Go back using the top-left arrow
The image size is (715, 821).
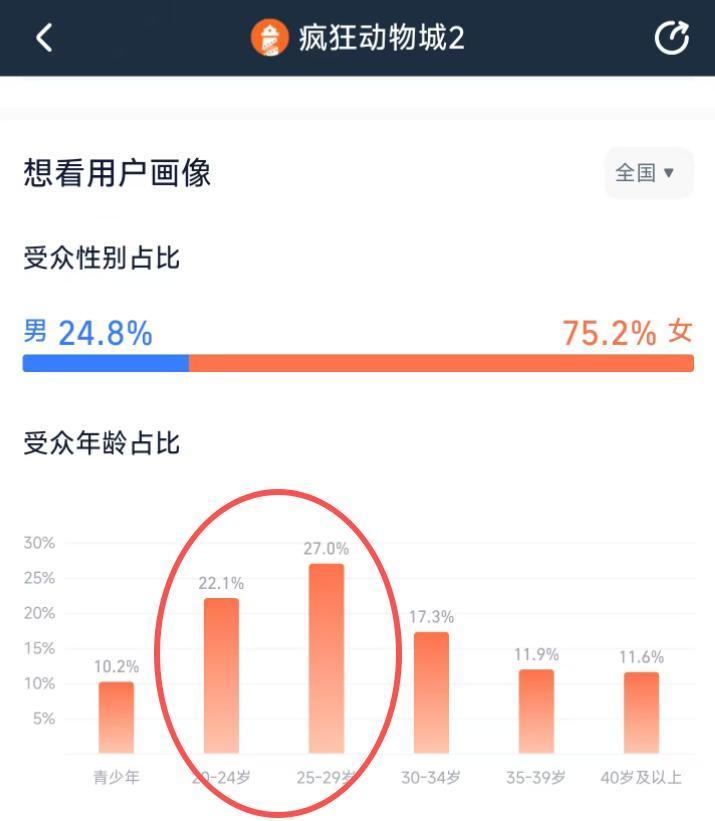pyautogui.click(x=43, y=38)
